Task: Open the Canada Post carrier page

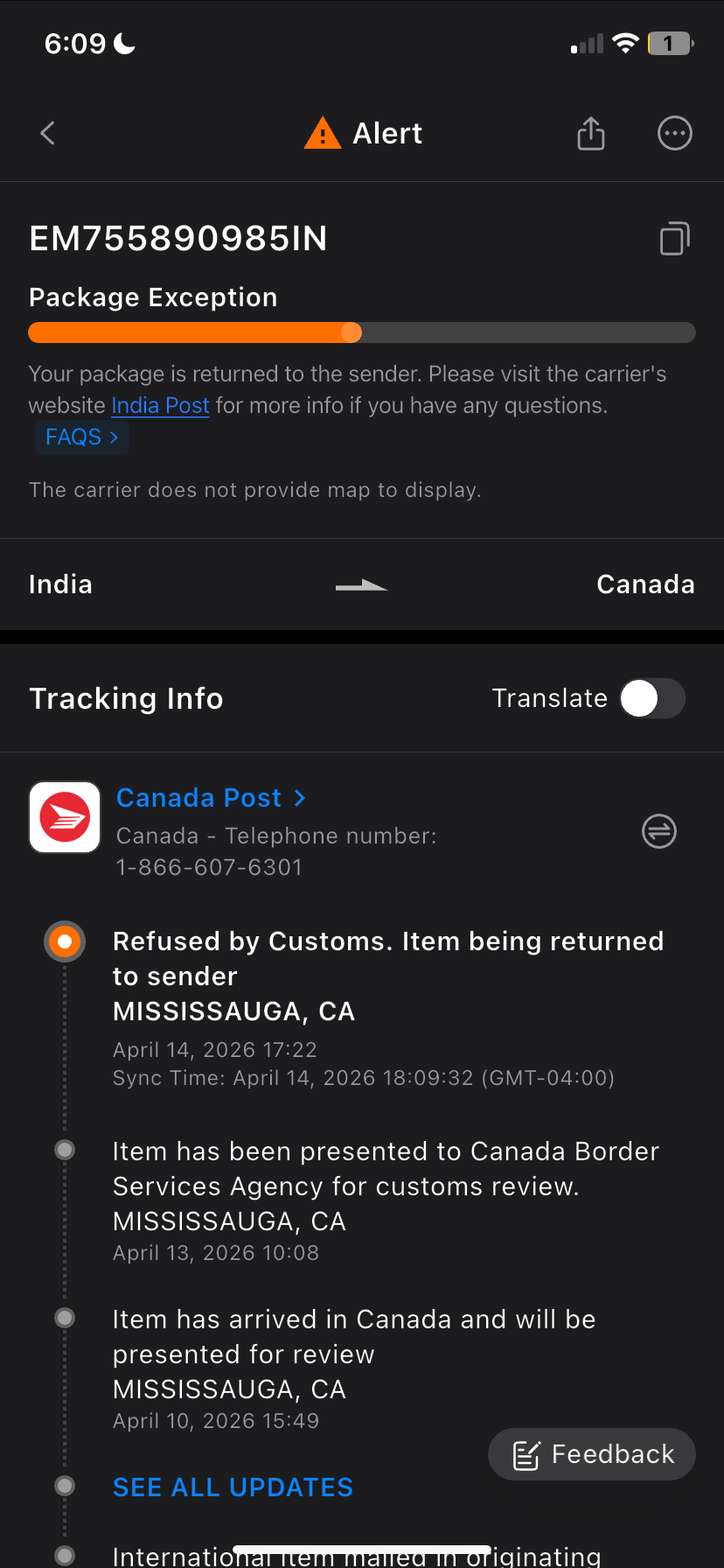Action: 211,798
